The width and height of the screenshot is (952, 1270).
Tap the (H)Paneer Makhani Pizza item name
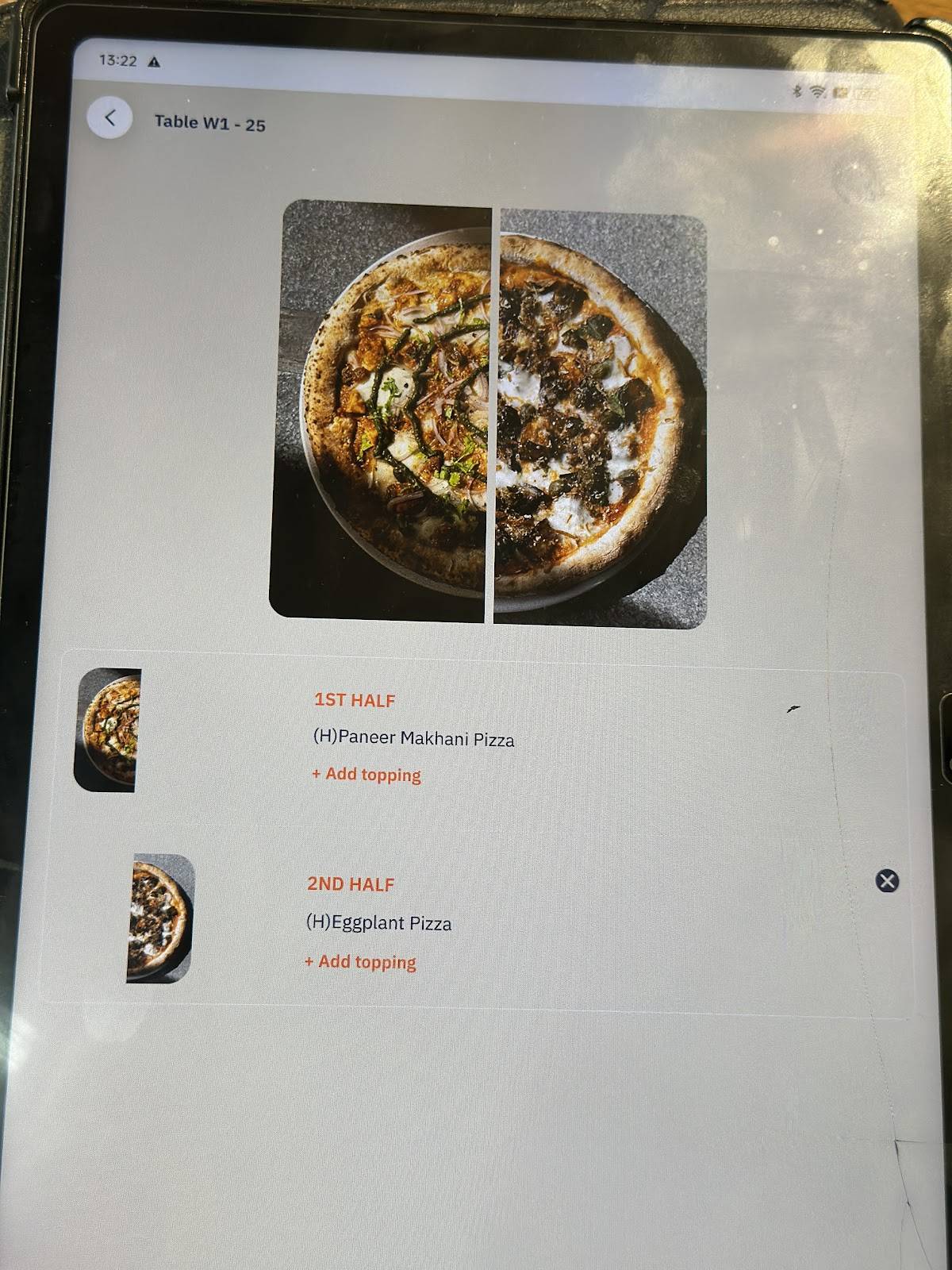coord(413,738)
